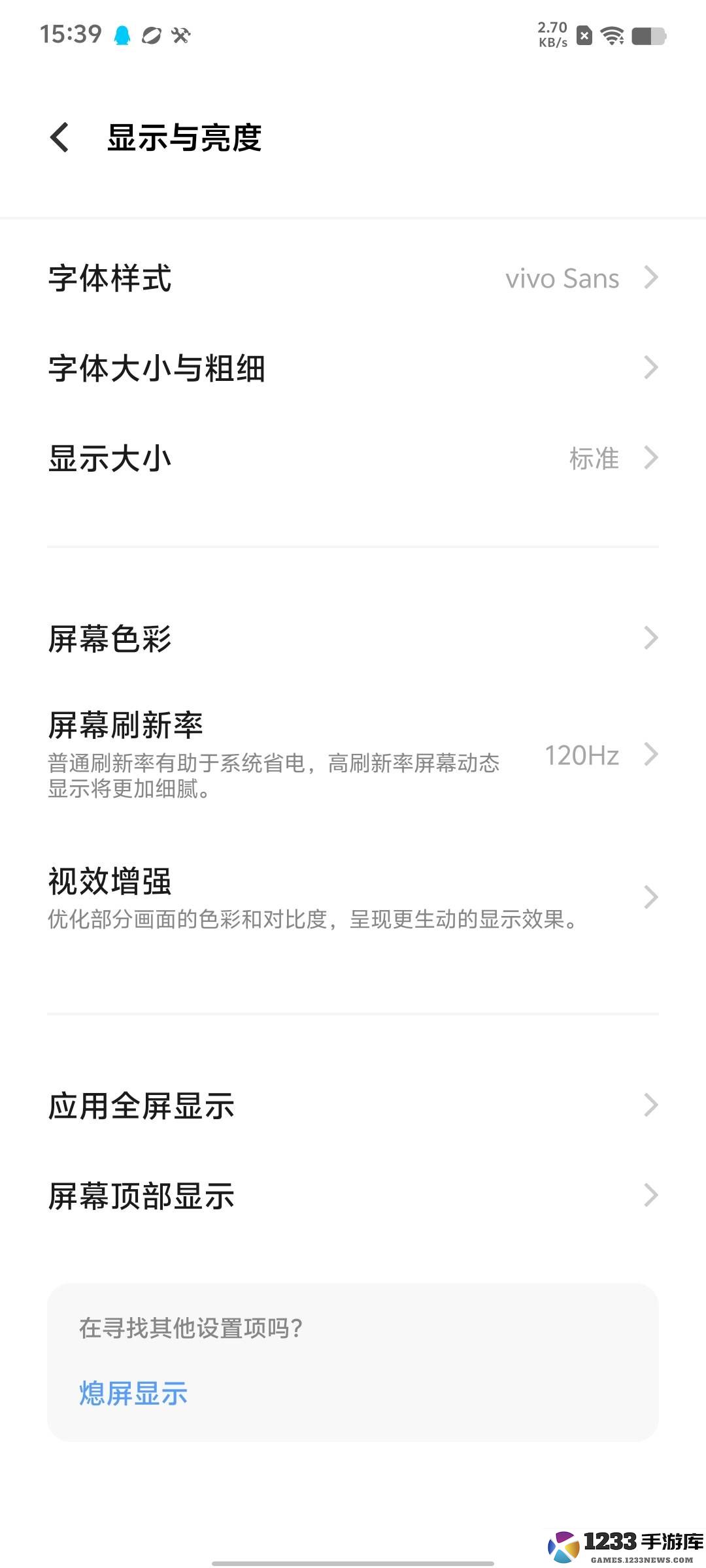Open the 应用全屏显示 setting

click(353, 1105)
